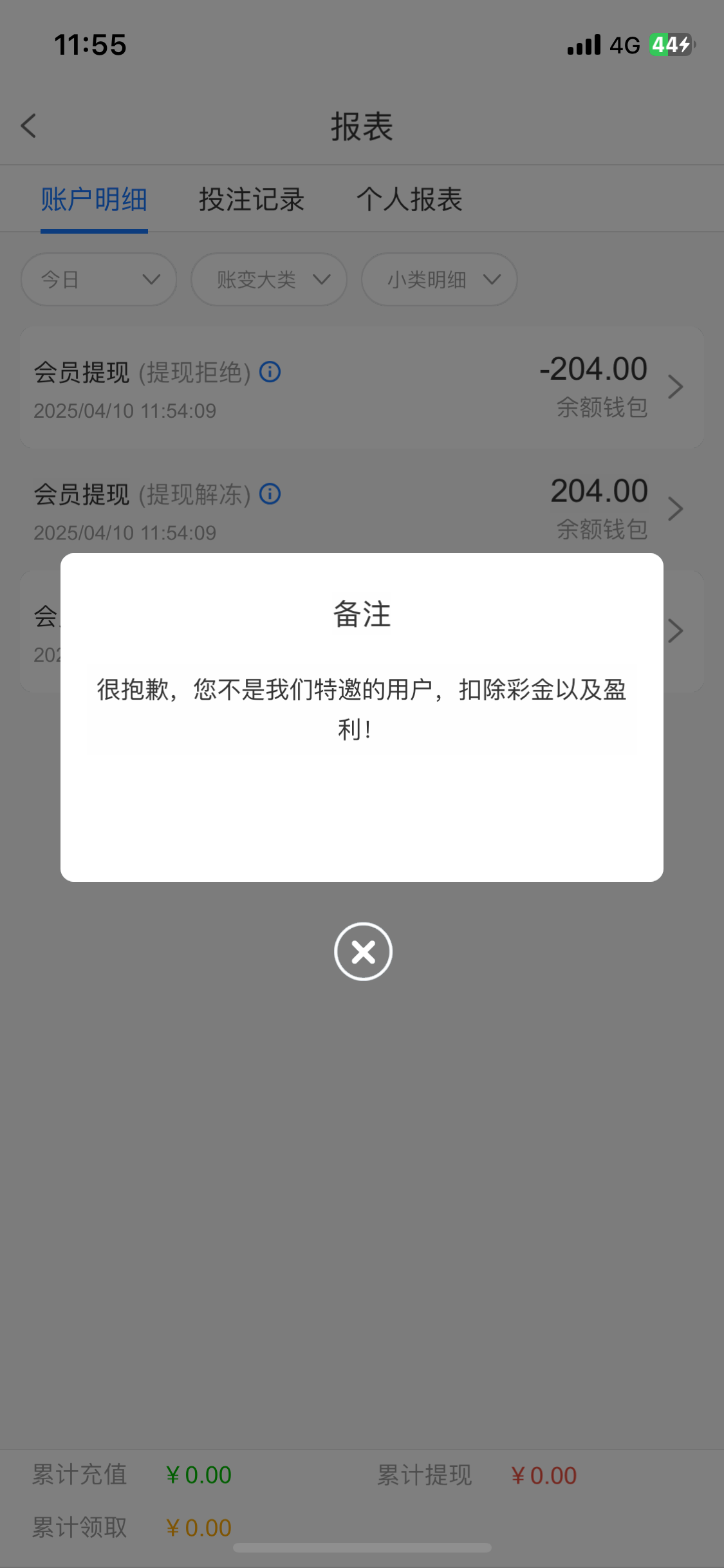The image size is (724, 1568).
Task: Switch to the 个人报表 tab
Action: coord(410,200)
